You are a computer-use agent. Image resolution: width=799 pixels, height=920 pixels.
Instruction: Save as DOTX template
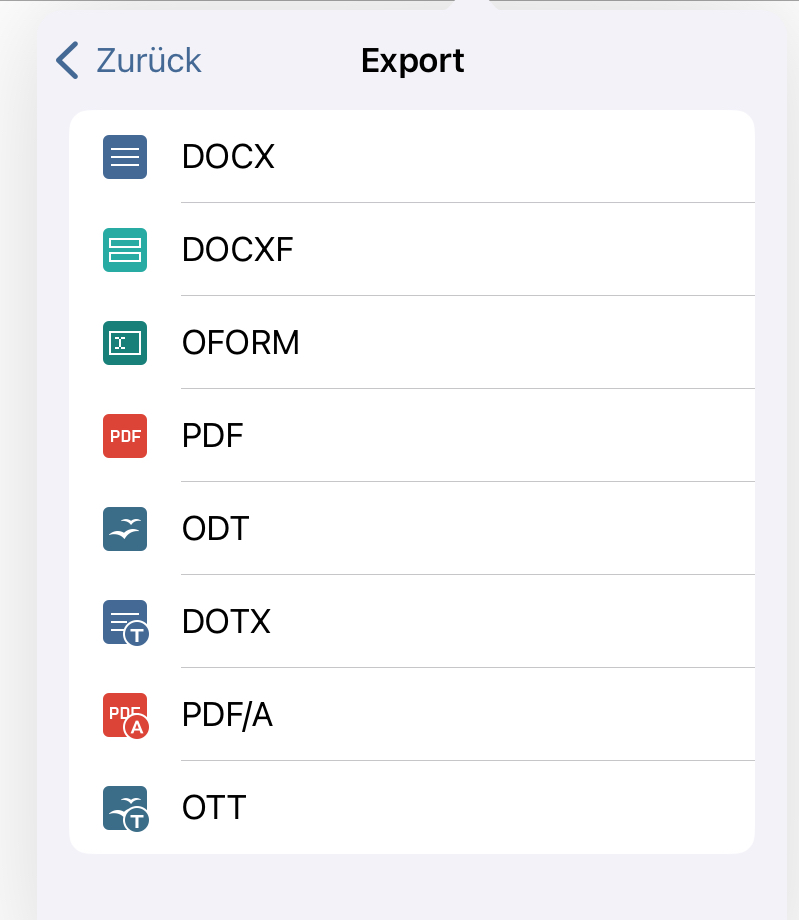coord(226,622)
